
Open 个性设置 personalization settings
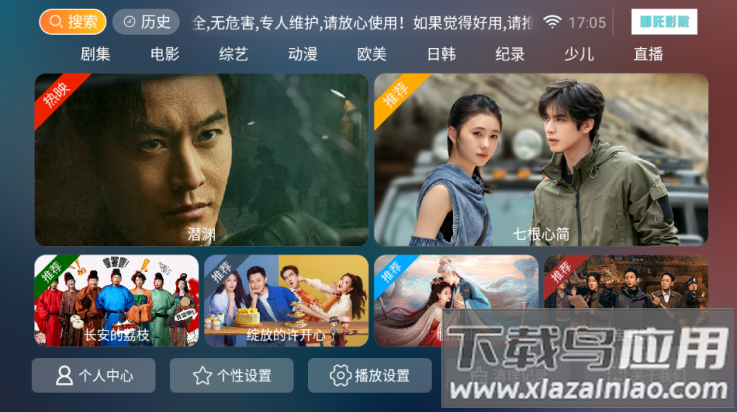(x=231, y=376)
